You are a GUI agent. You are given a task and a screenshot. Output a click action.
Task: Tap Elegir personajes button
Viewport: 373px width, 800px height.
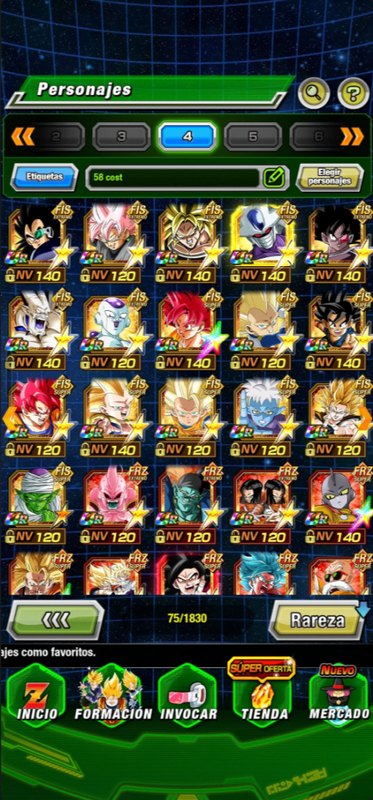[x=330, y=178]
